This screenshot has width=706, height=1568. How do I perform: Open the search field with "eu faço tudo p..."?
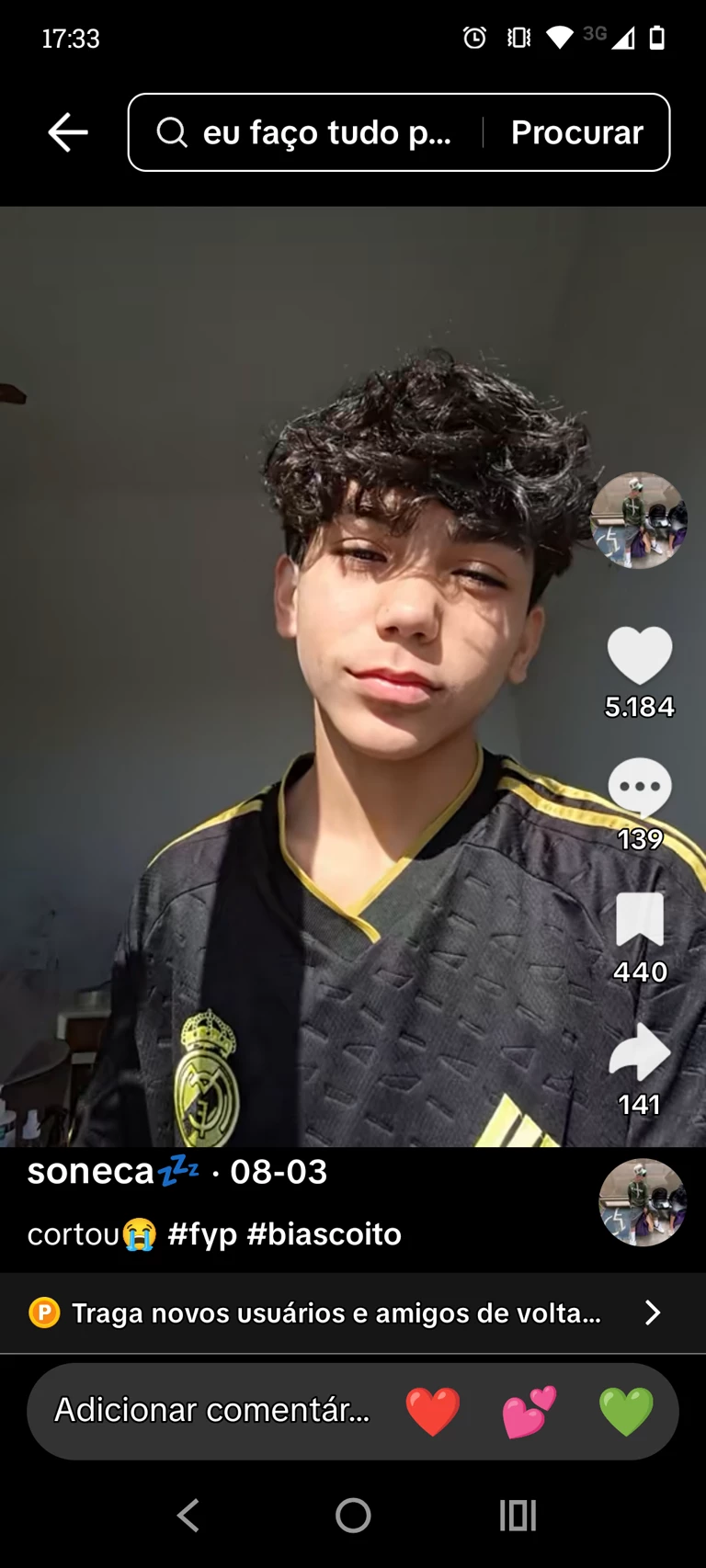pyautogui.click(x=313, y=132)
